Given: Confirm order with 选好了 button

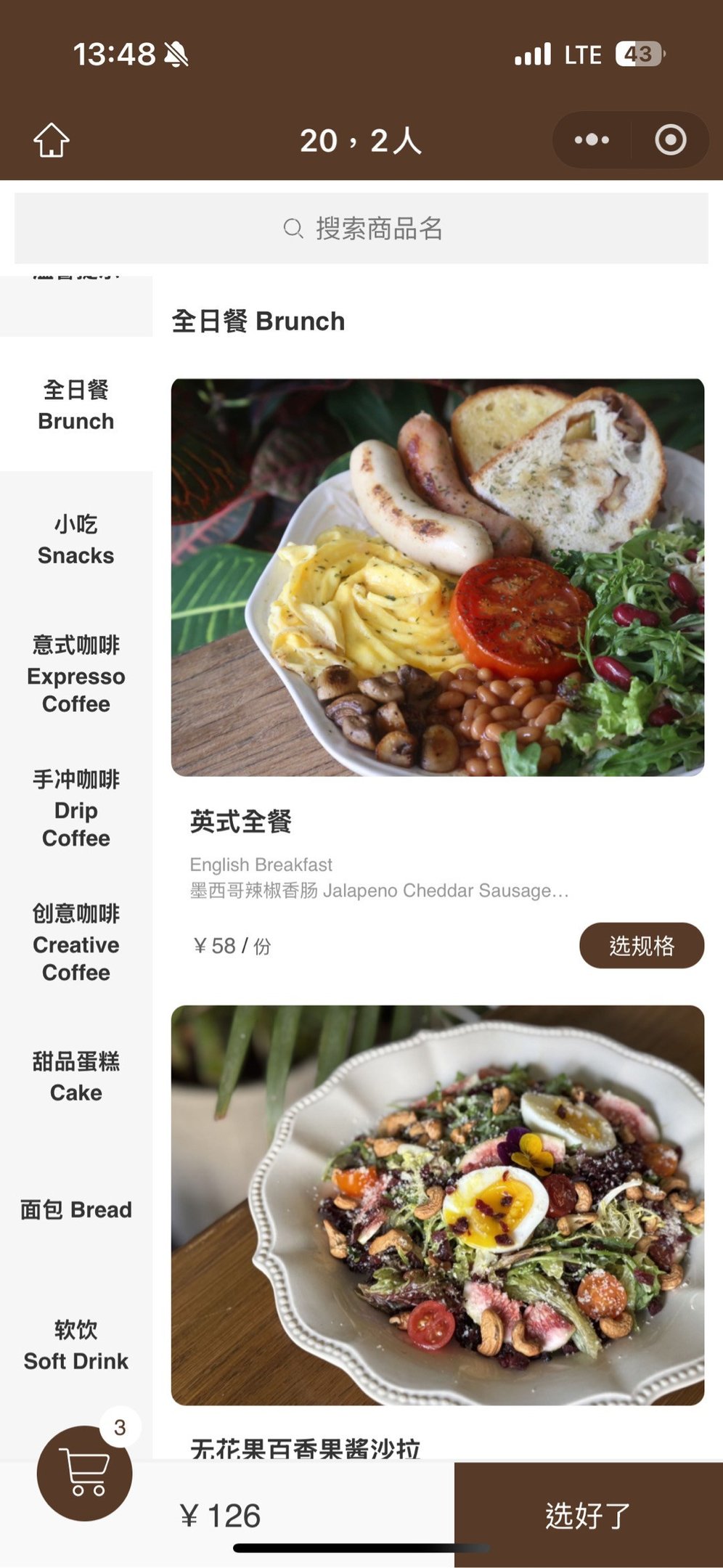Looking at the screenshot, I should (x=588, y=1516).
